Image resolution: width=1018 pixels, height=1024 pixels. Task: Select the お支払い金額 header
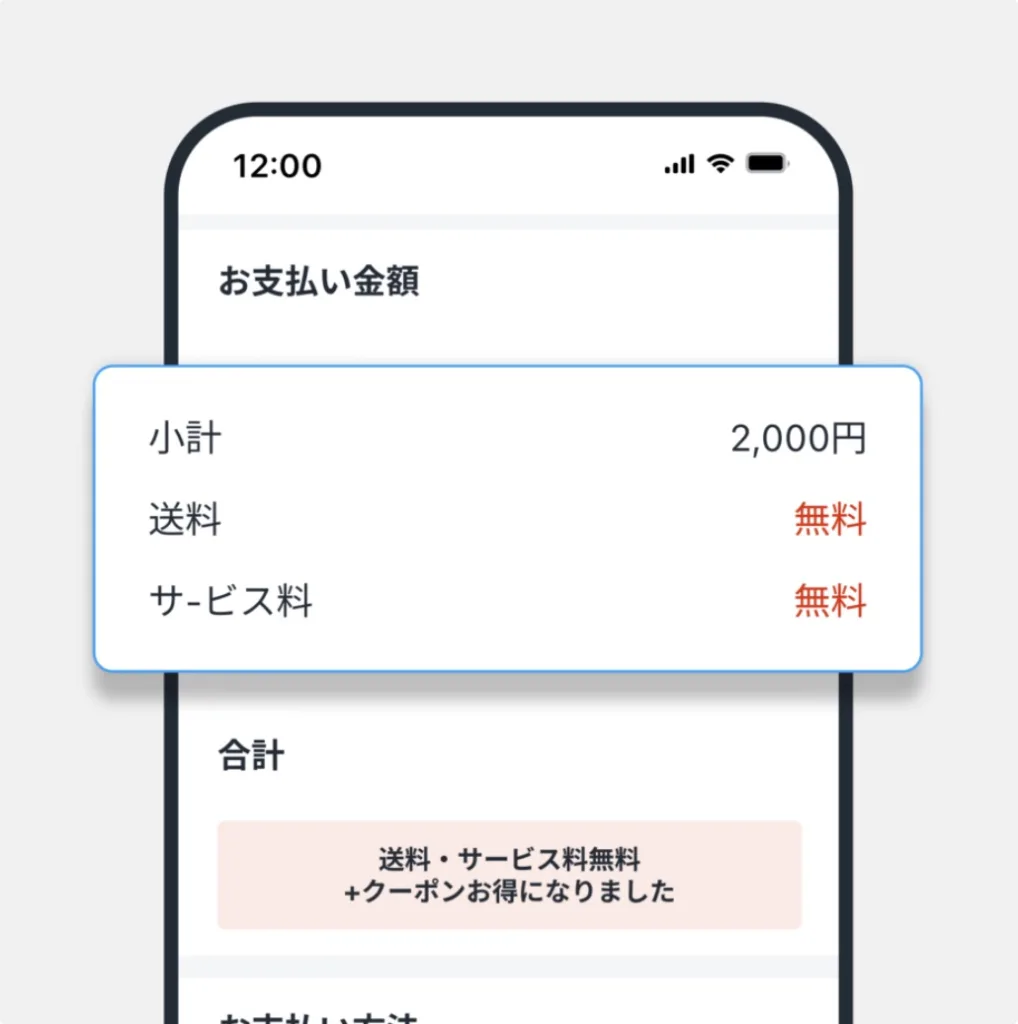pyautogui.click(x=322, y=283)
